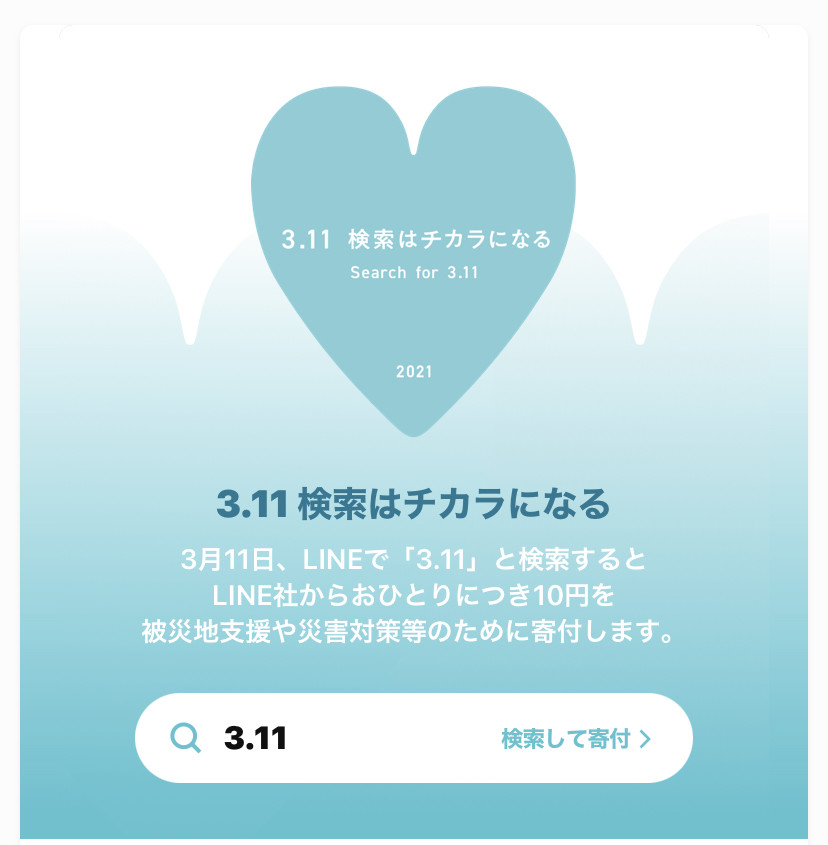This screenshot has height=845, width=828.
Task: Click the white rounded search bar
Action: coord(414,737)
